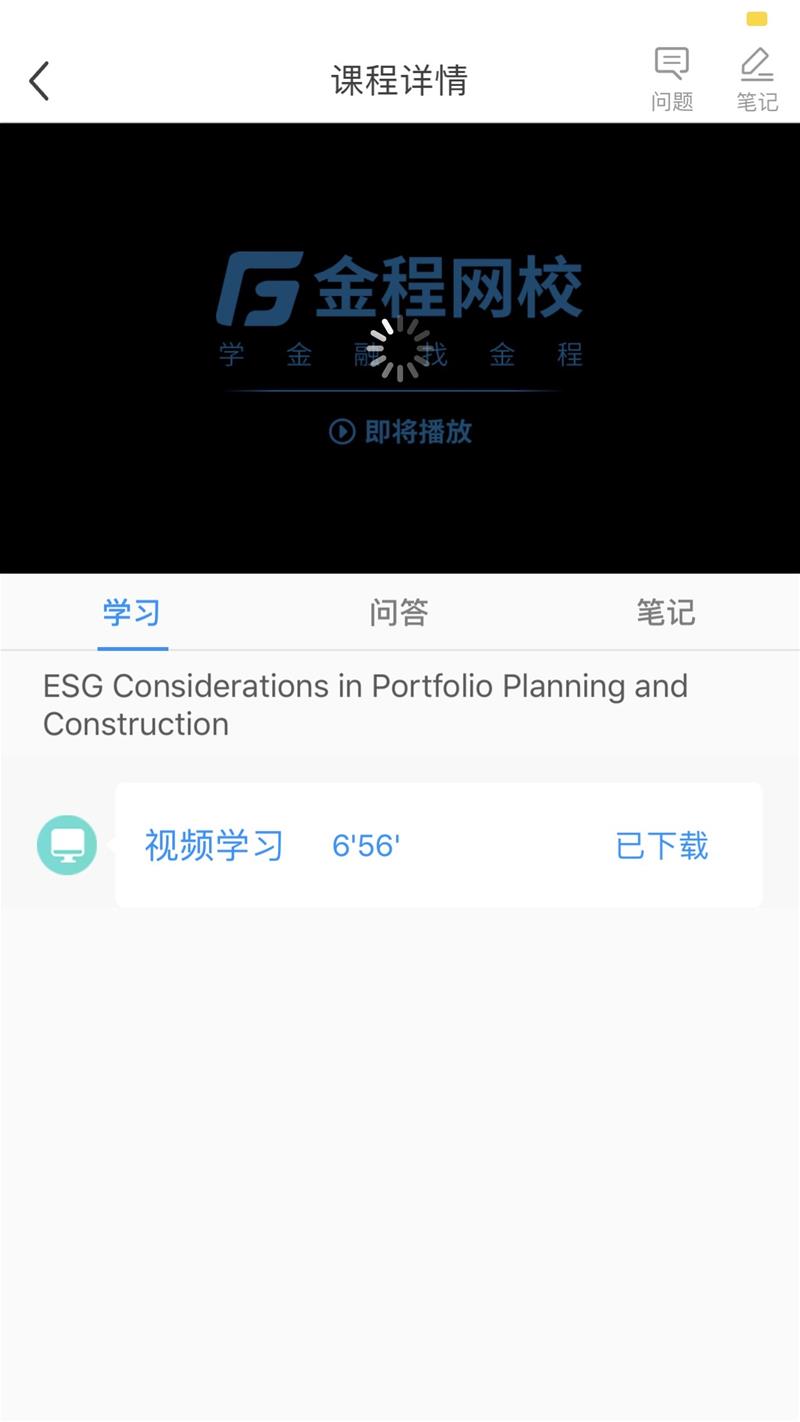Screen dimensions: 800x1422
Task: Go back from course details
Action: pyautogui.click(x=40, y=81)
